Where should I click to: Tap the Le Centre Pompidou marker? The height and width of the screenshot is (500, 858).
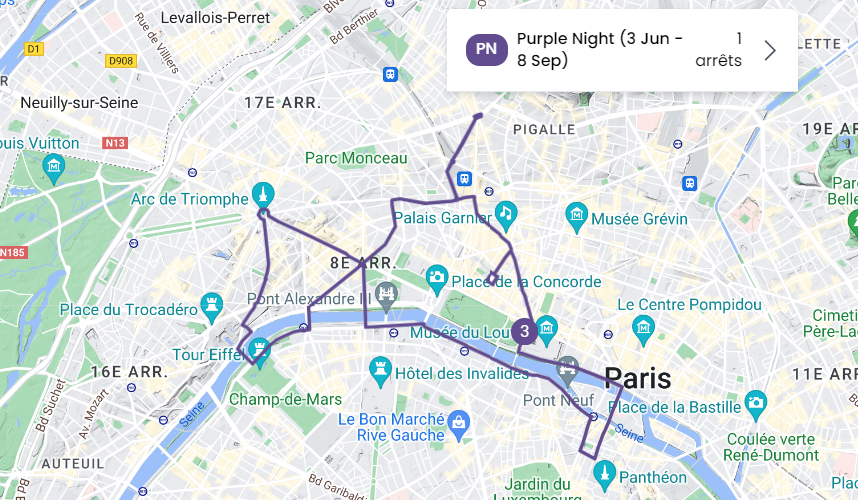click(644, 327)
